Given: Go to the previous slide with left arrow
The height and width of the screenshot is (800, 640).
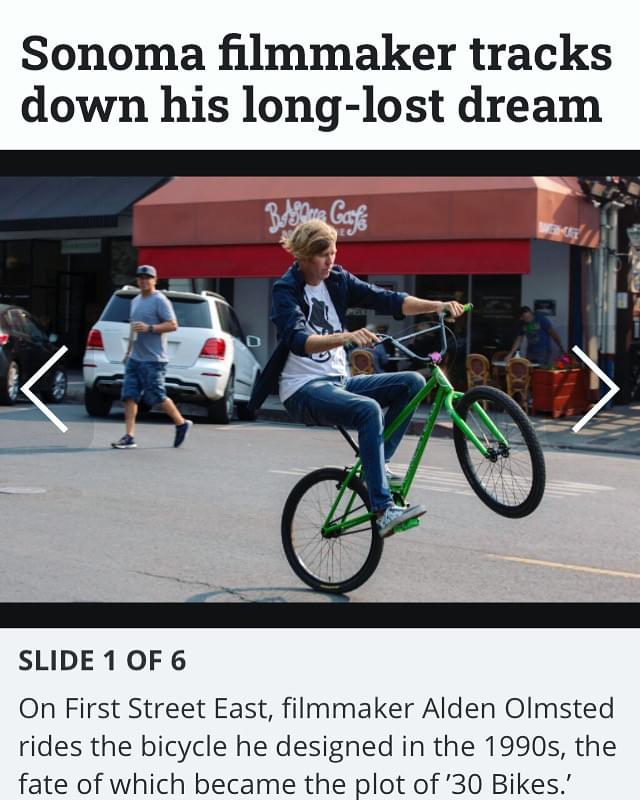Looking at the screenshot, I should point(45,389).
